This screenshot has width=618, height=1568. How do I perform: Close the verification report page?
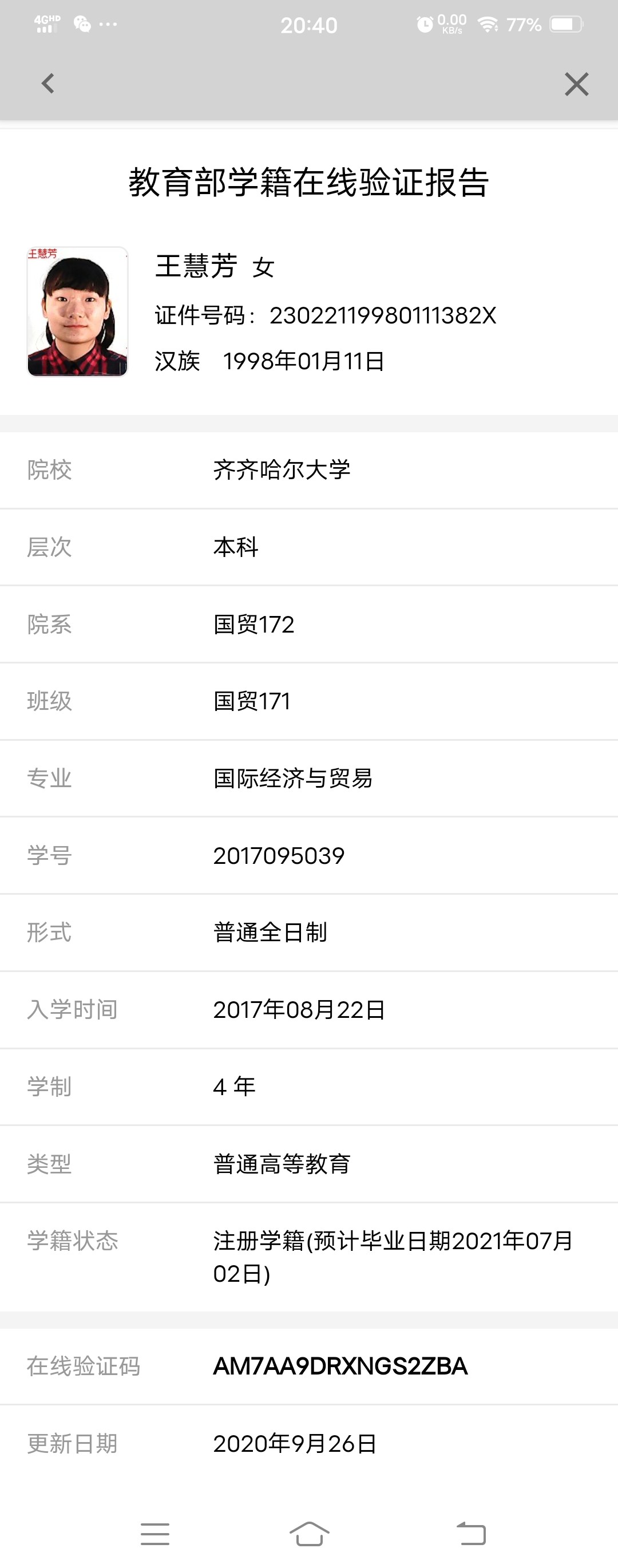pyautogui.click(x=576, y=84)
